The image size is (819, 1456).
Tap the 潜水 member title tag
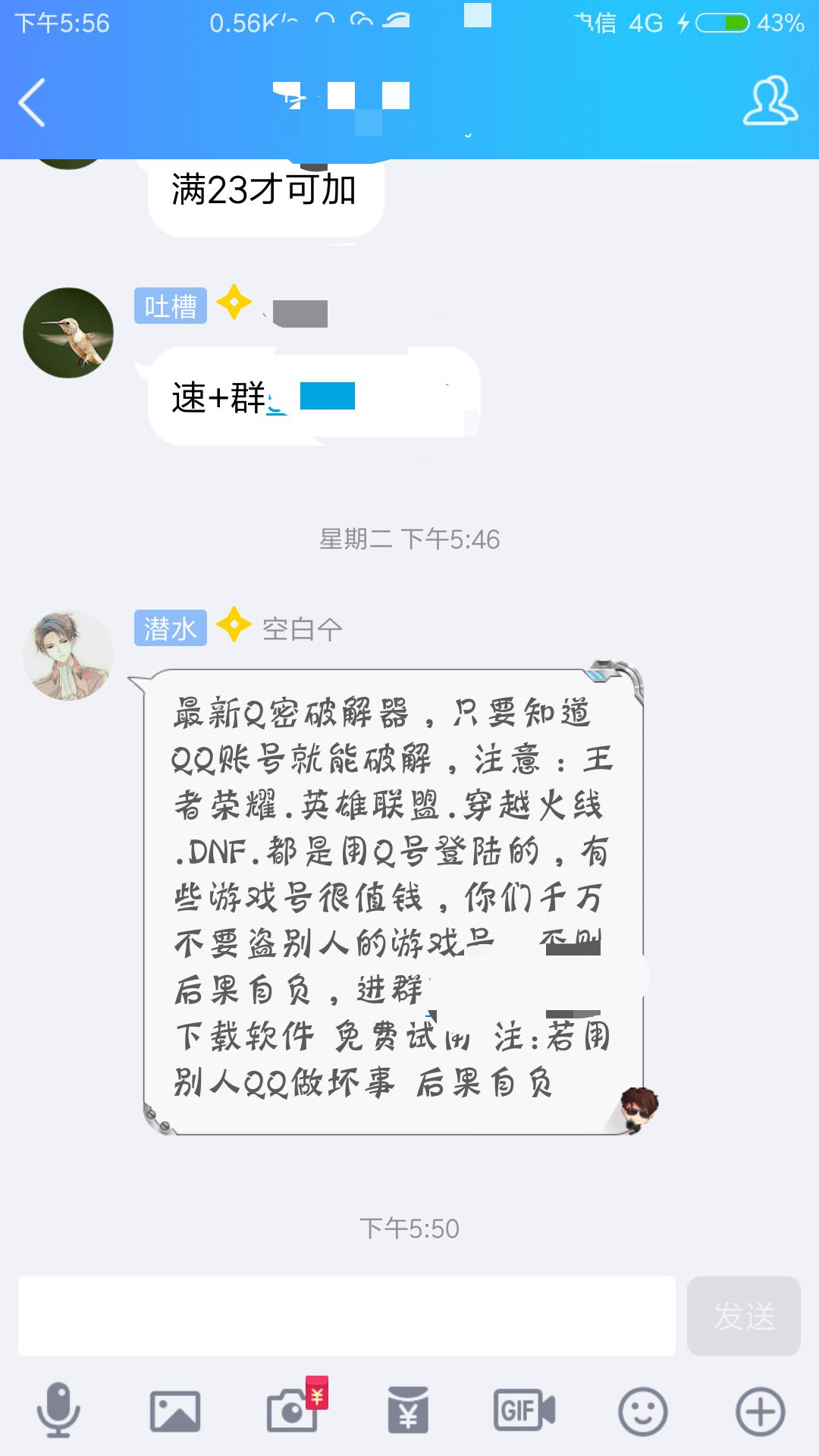click(x=171, y=627)
